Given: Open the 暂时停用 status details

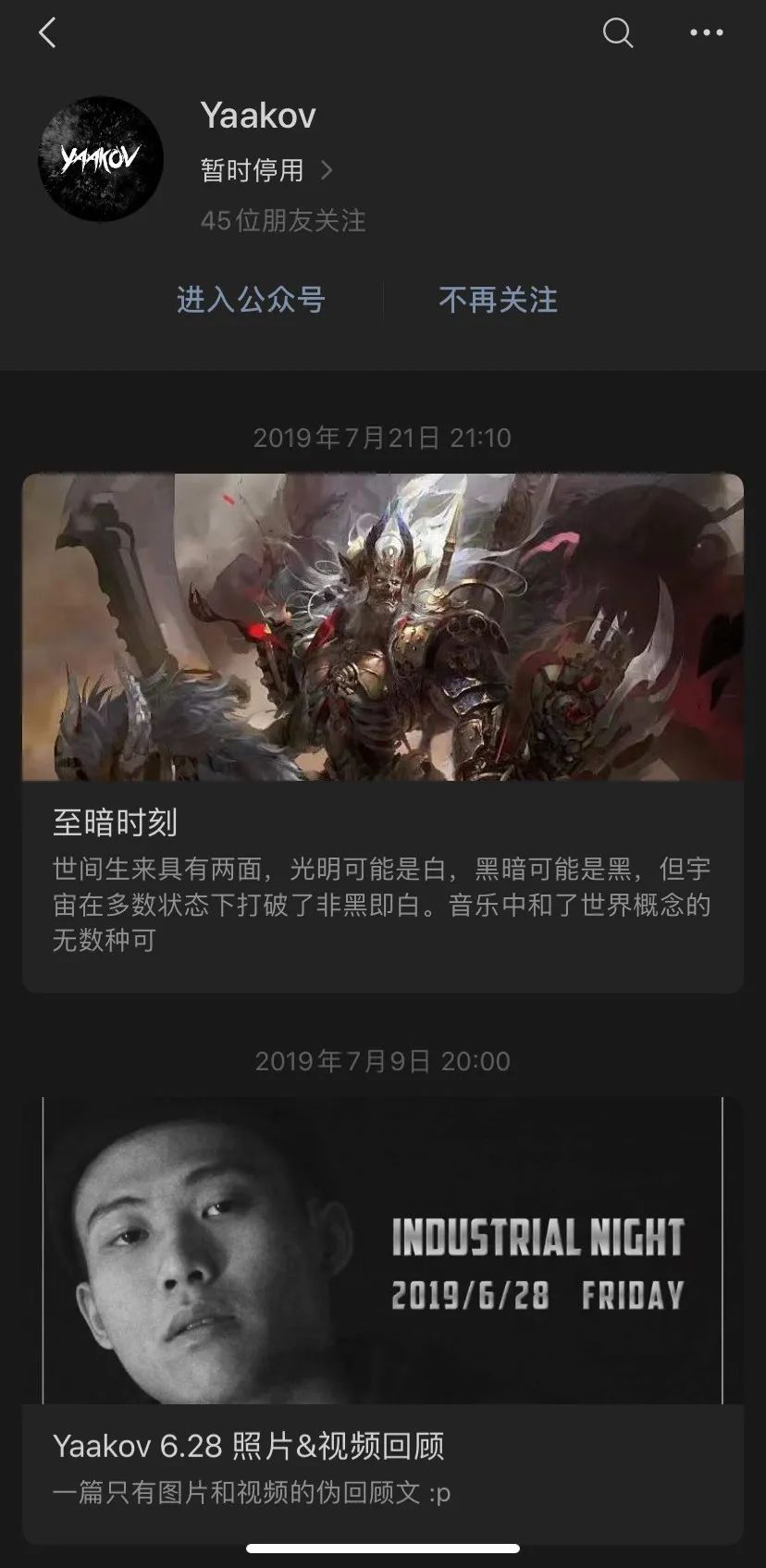Looking at the screenshot, I should (x=266, y=170).
